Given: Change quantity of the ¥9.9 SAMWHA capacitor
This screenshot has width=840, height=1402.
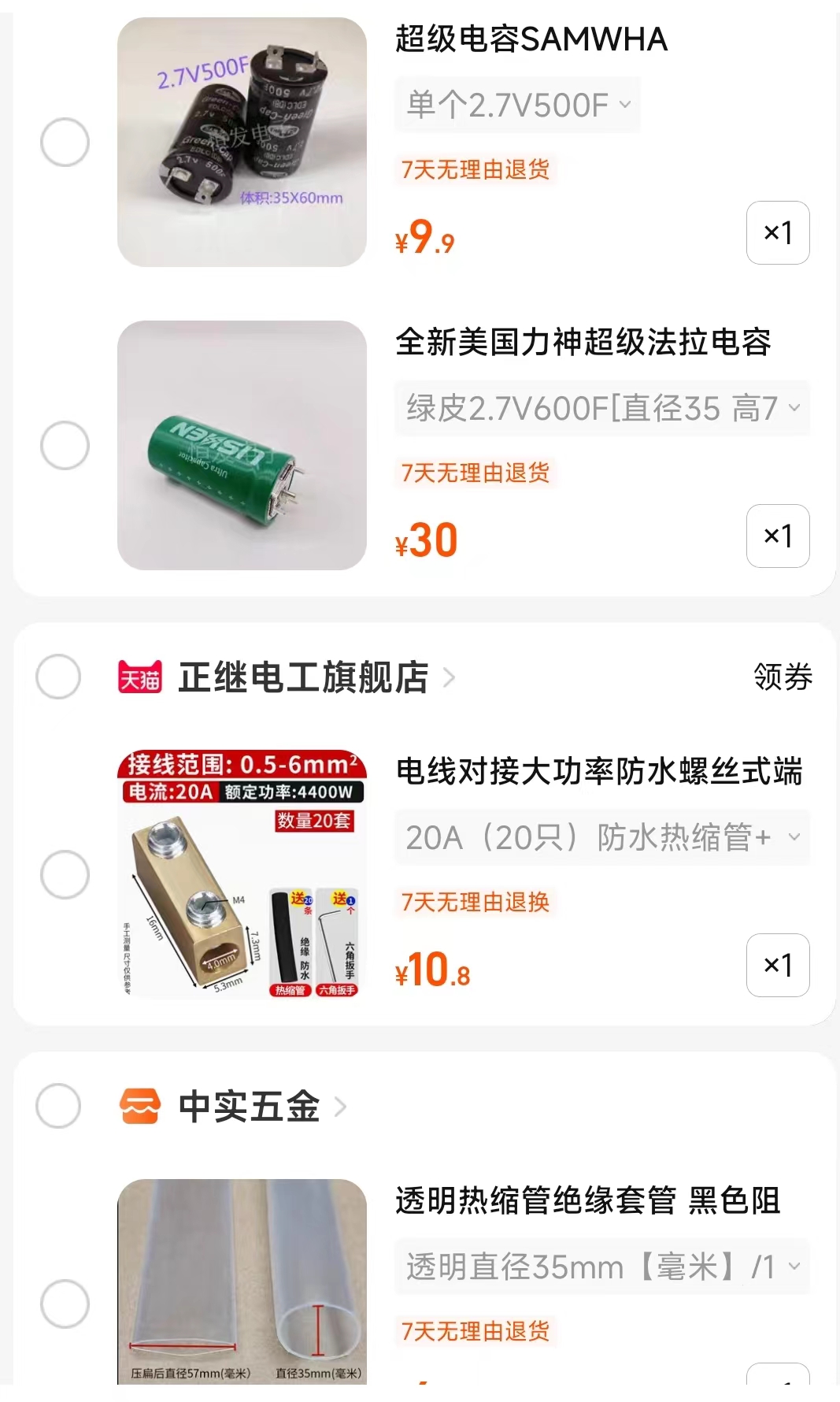Looking at the screenshot, I should tap(777, 232).
